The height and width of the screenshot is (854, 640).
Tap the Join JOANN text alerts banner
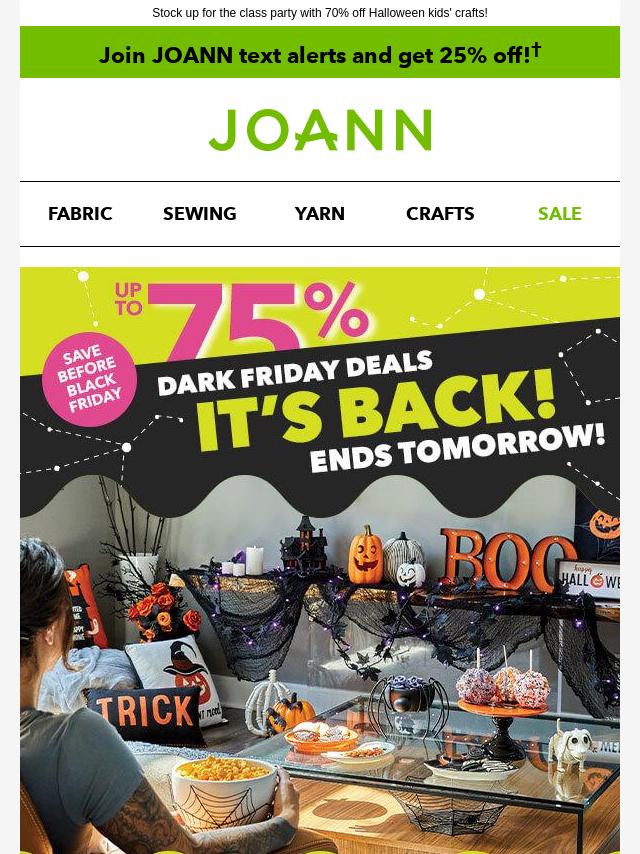(x=320, y=54)
